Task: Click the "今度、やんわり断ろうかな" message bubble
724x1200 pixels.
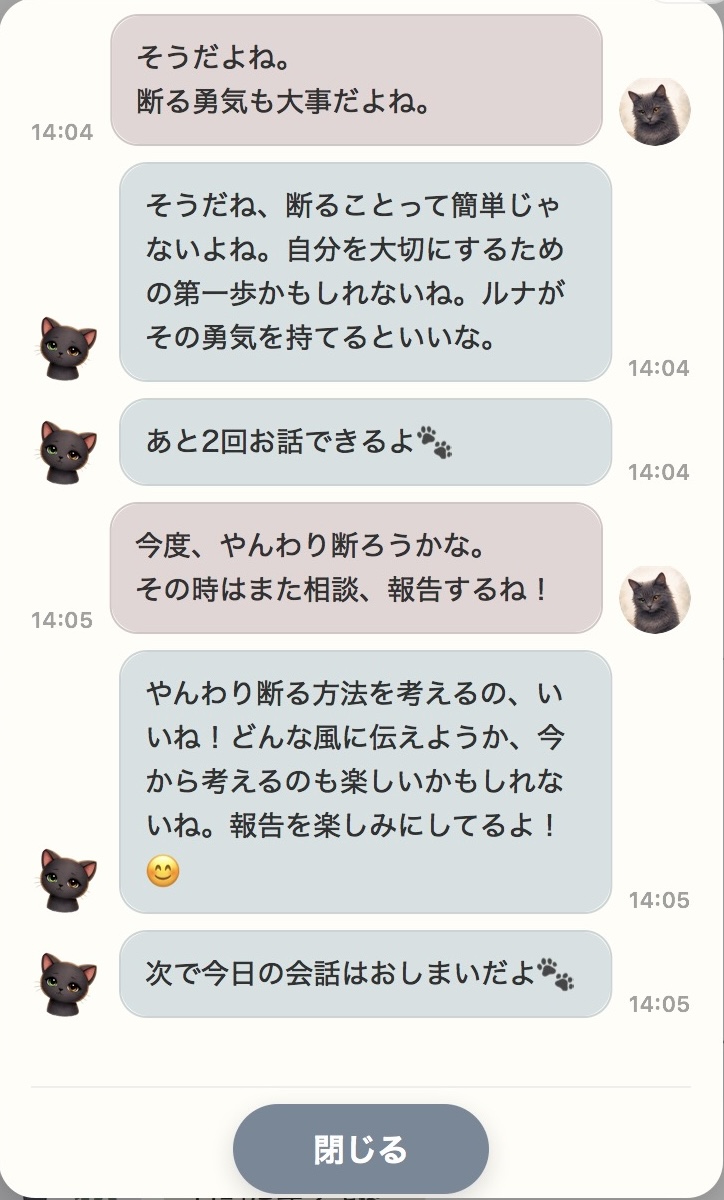Action: pyautogui.click(x=357, y=567)
